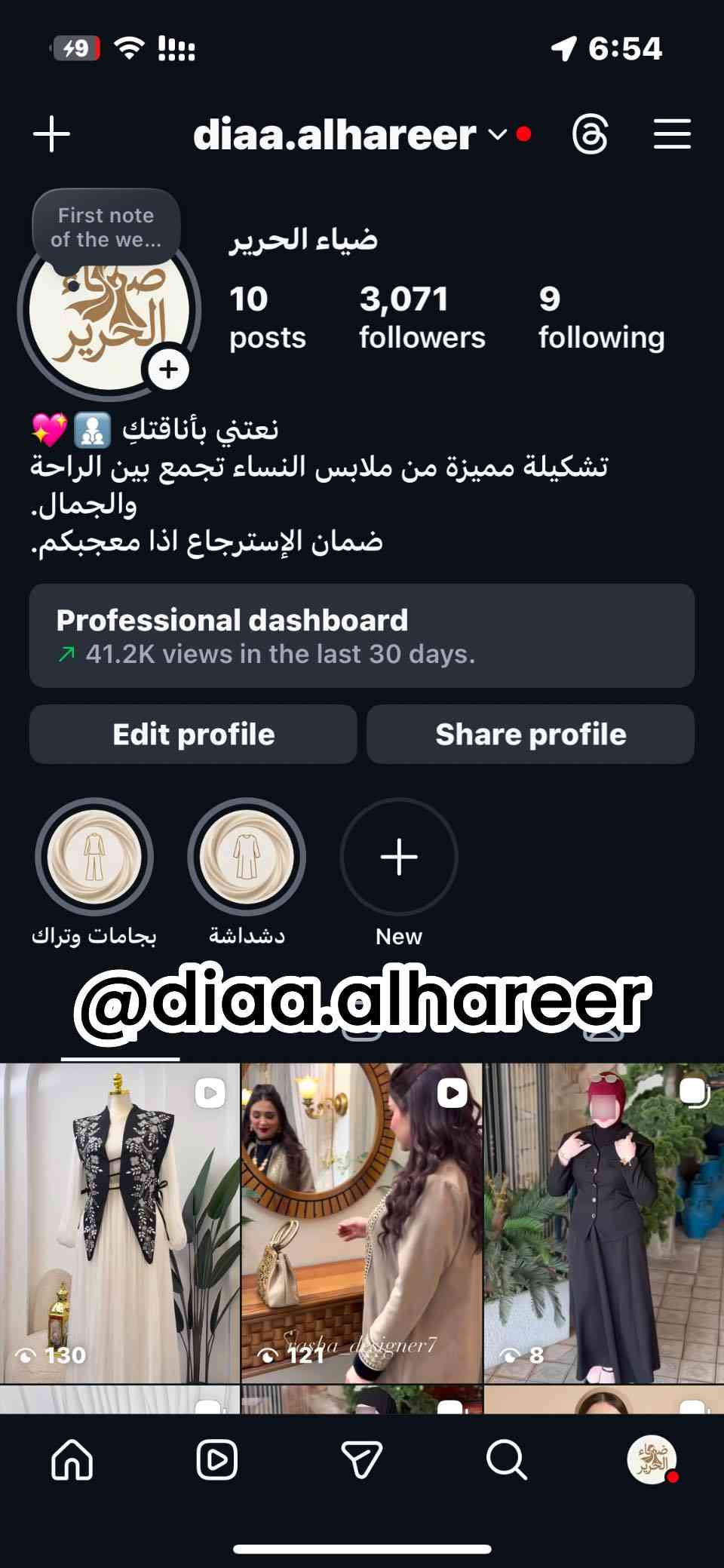Go to the Home tab
Screen dimensions: 724x1568
point(72,1459)
